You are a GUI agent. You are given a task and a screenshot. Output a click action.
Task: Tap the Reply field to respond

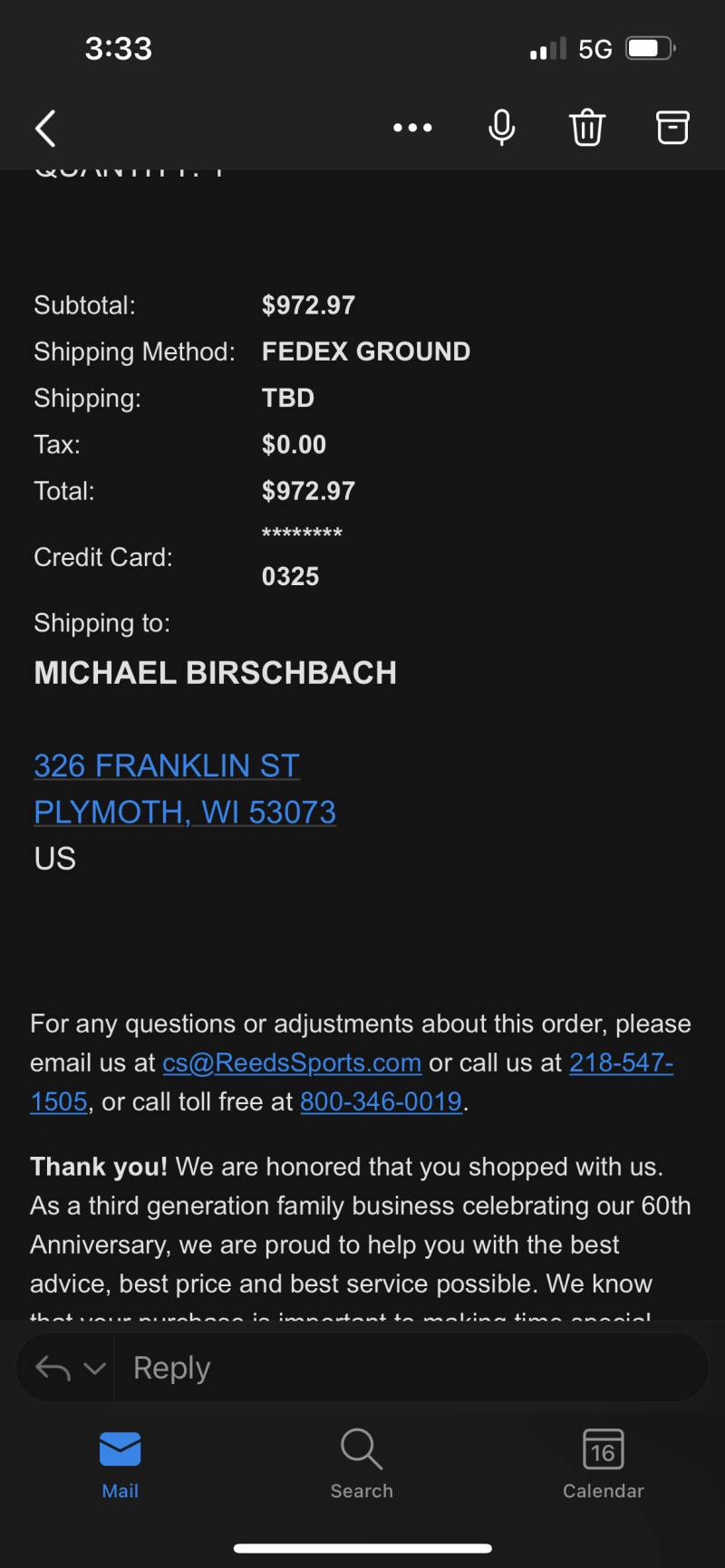[410, 1368]
